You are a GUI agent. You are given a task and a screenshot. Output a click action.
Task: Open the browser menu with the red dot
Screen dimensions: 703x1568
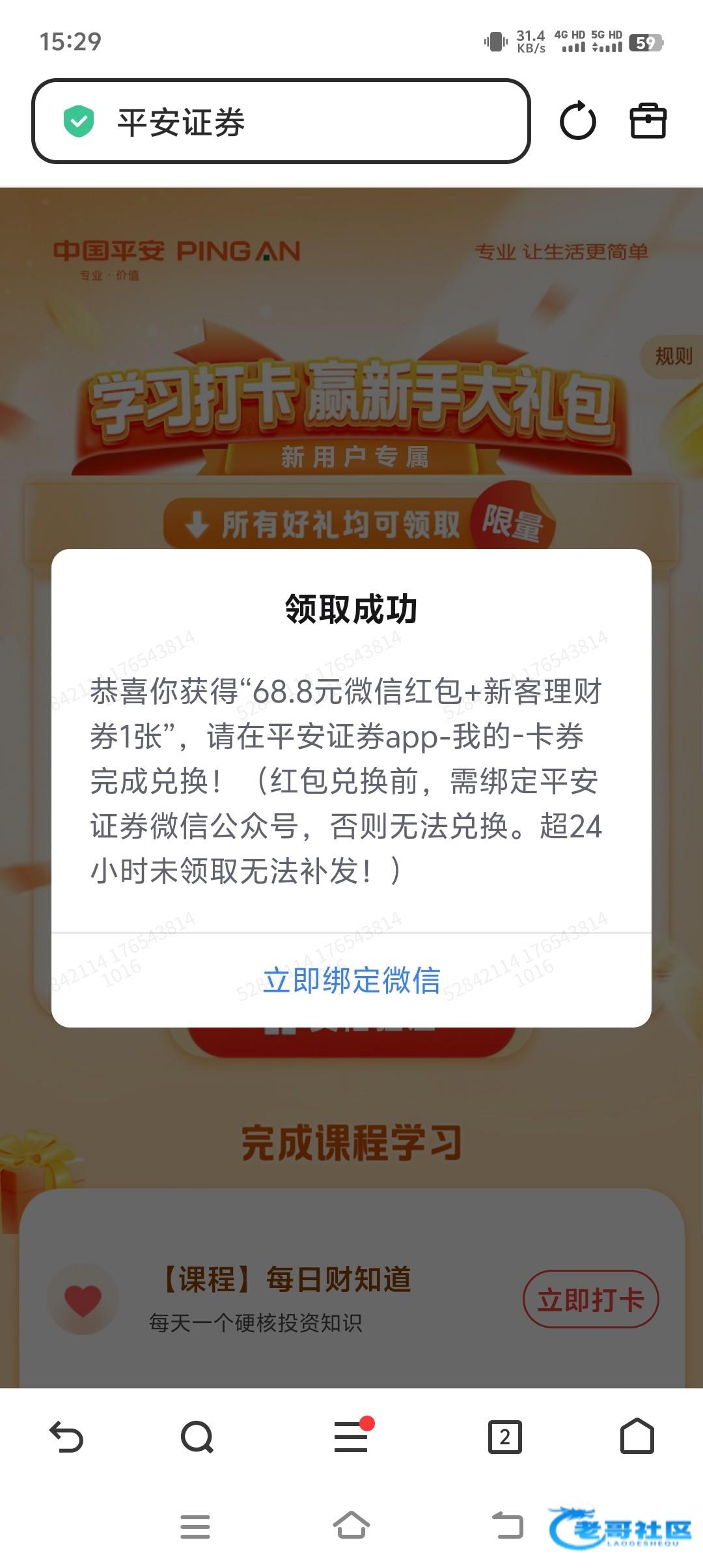tap(351, 1437)
